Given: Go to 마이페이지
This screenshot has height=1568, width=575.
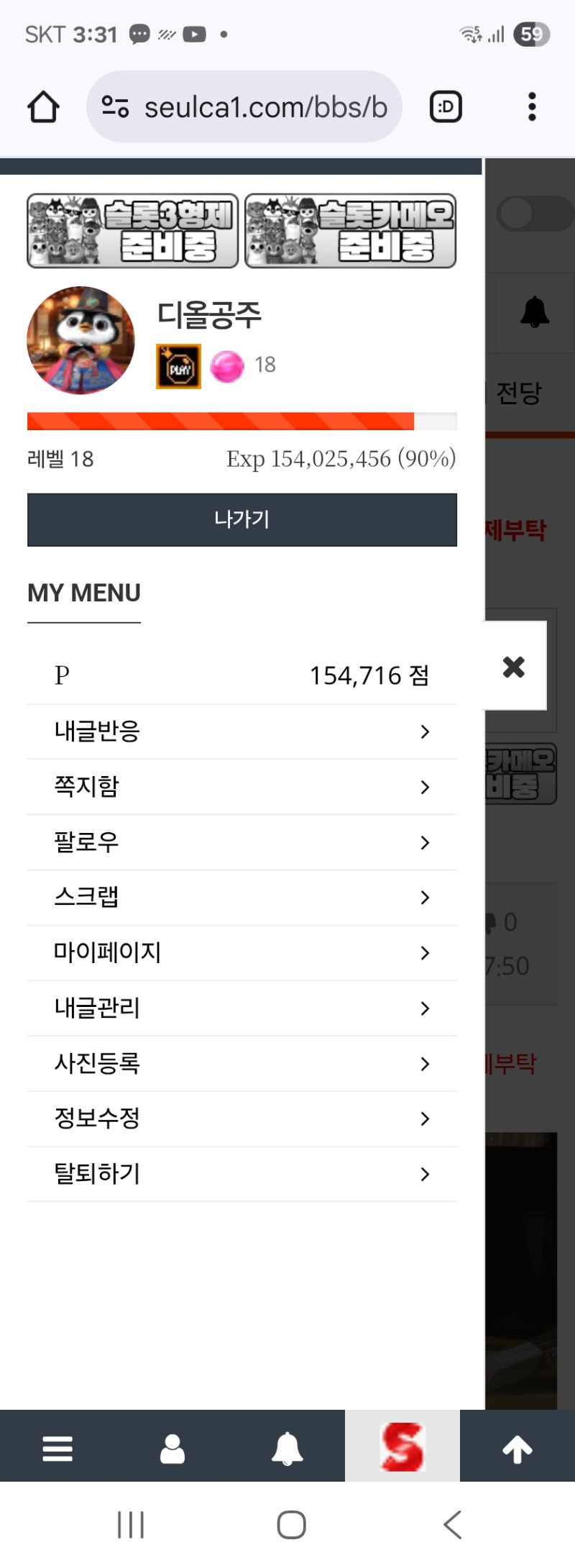Looking at the screenshot, I should pyautogui.click(x=241, y=953).
